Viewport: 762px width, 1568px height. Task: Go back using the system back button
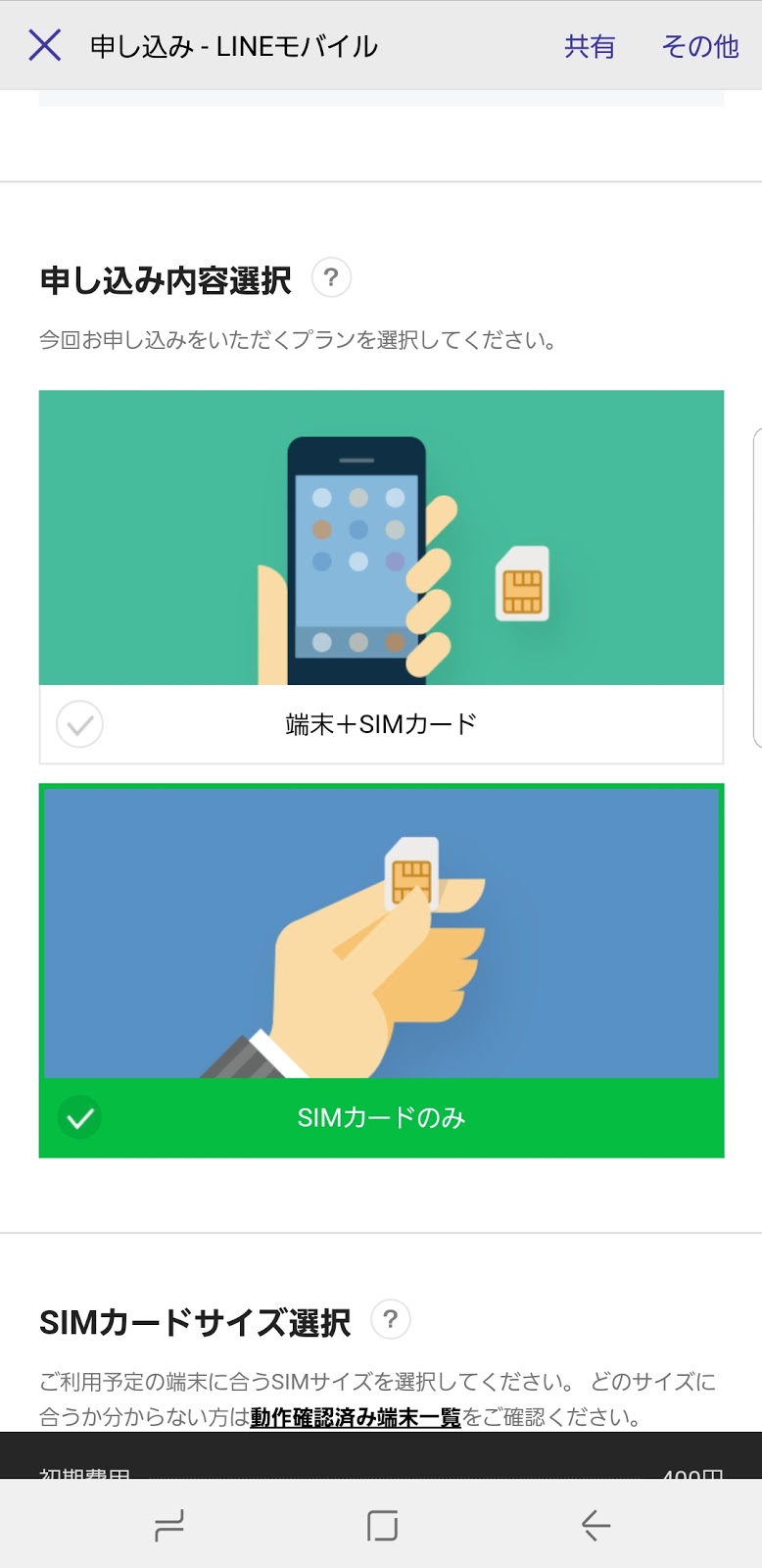coord(595,1525)
